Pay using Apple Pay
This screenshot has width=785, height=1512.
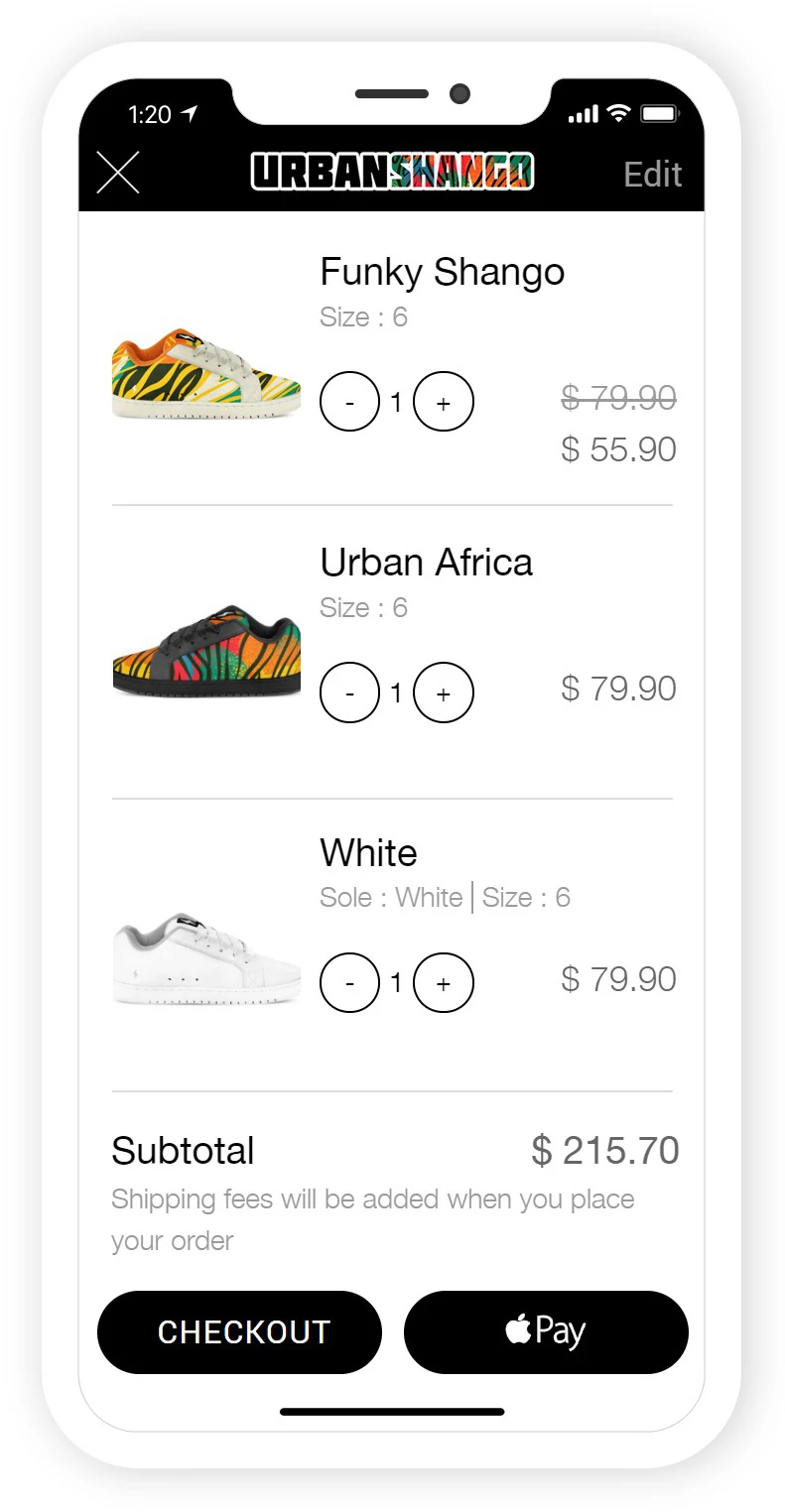pos(545,1331)
